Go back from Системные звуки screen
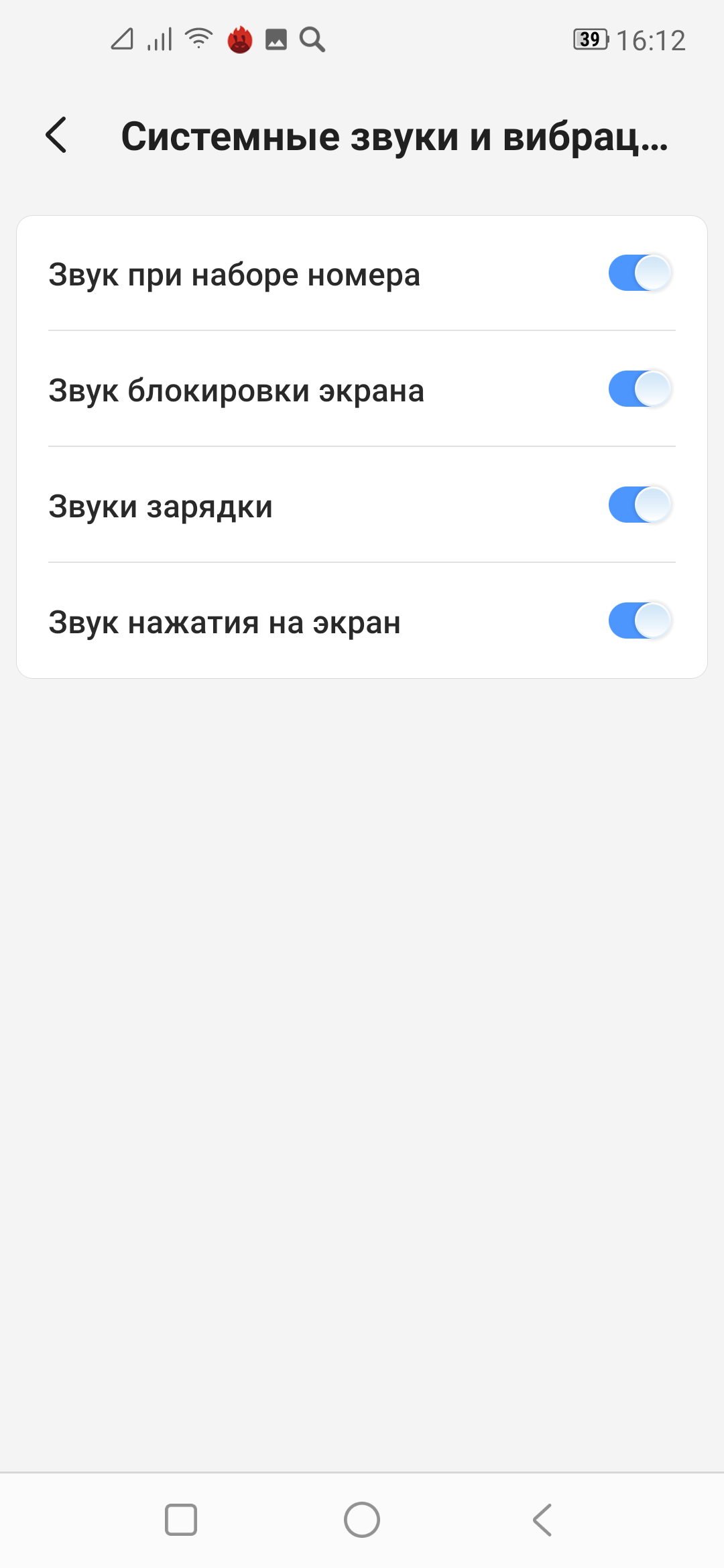 point(57,135)
